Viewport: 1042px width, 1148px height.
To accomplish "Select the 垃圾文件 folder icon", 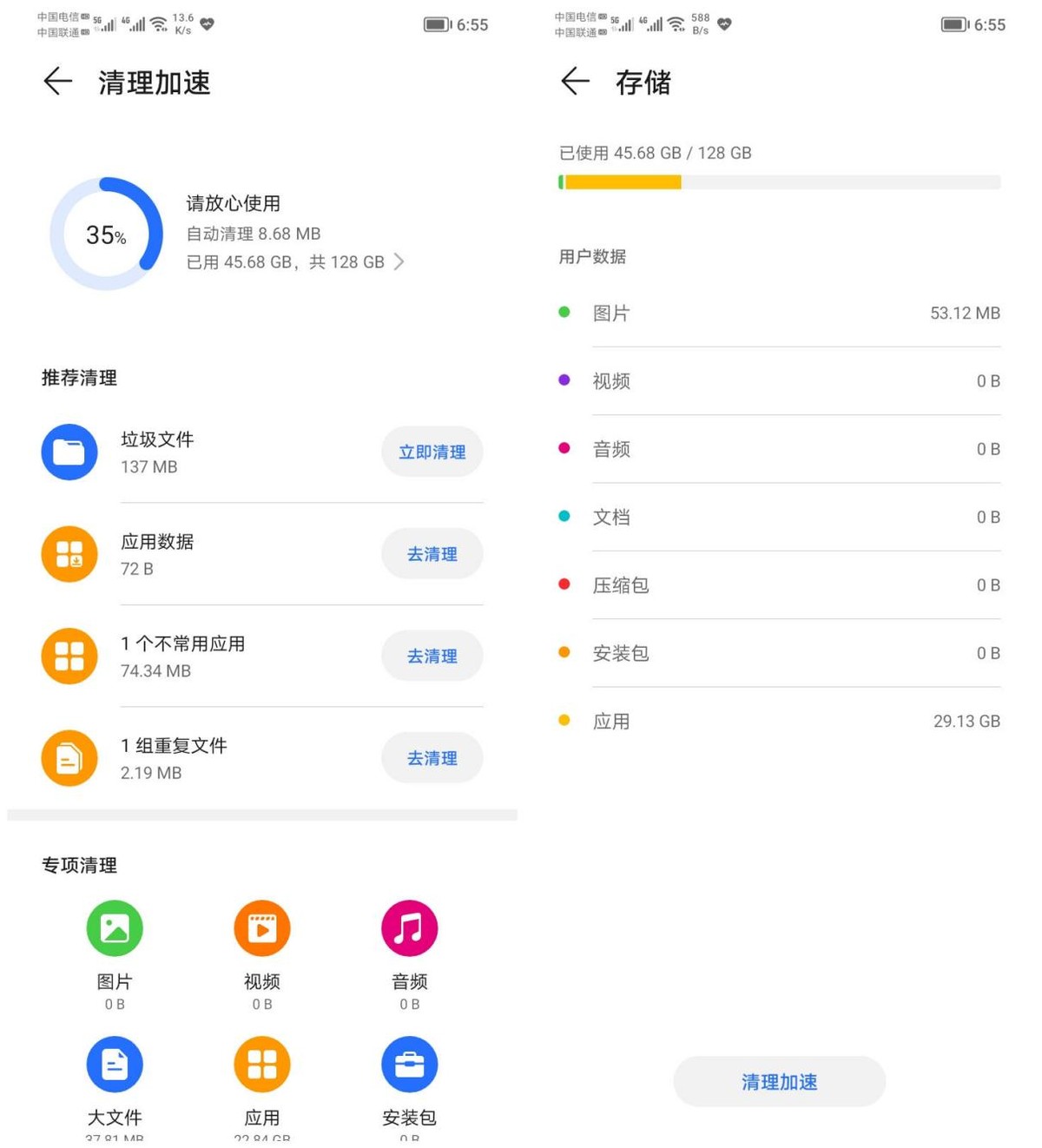I will (69, 452).
